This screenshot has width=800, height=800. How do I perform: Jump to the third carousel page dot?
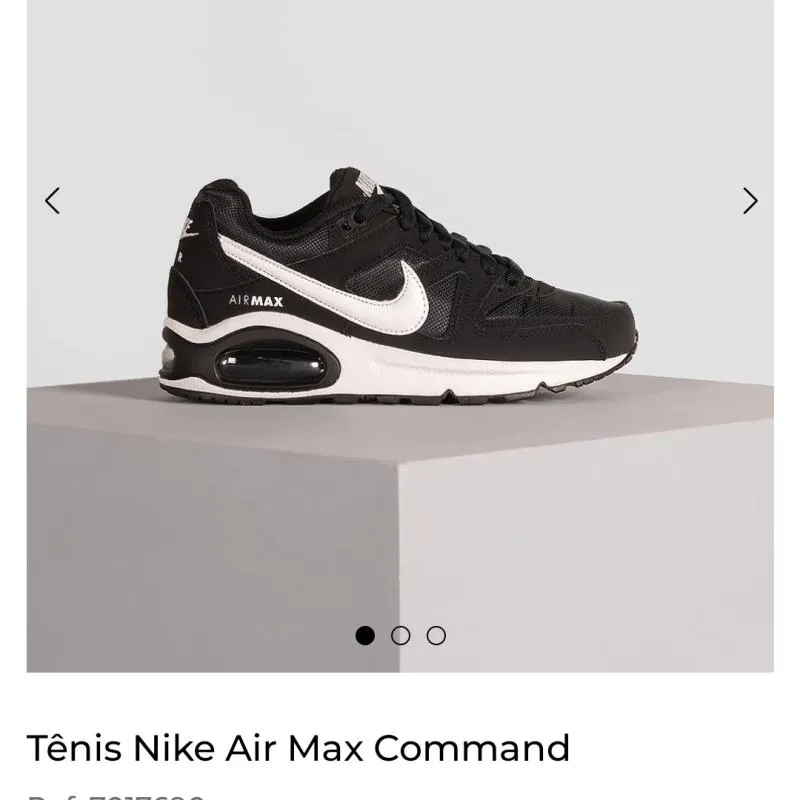436,635
